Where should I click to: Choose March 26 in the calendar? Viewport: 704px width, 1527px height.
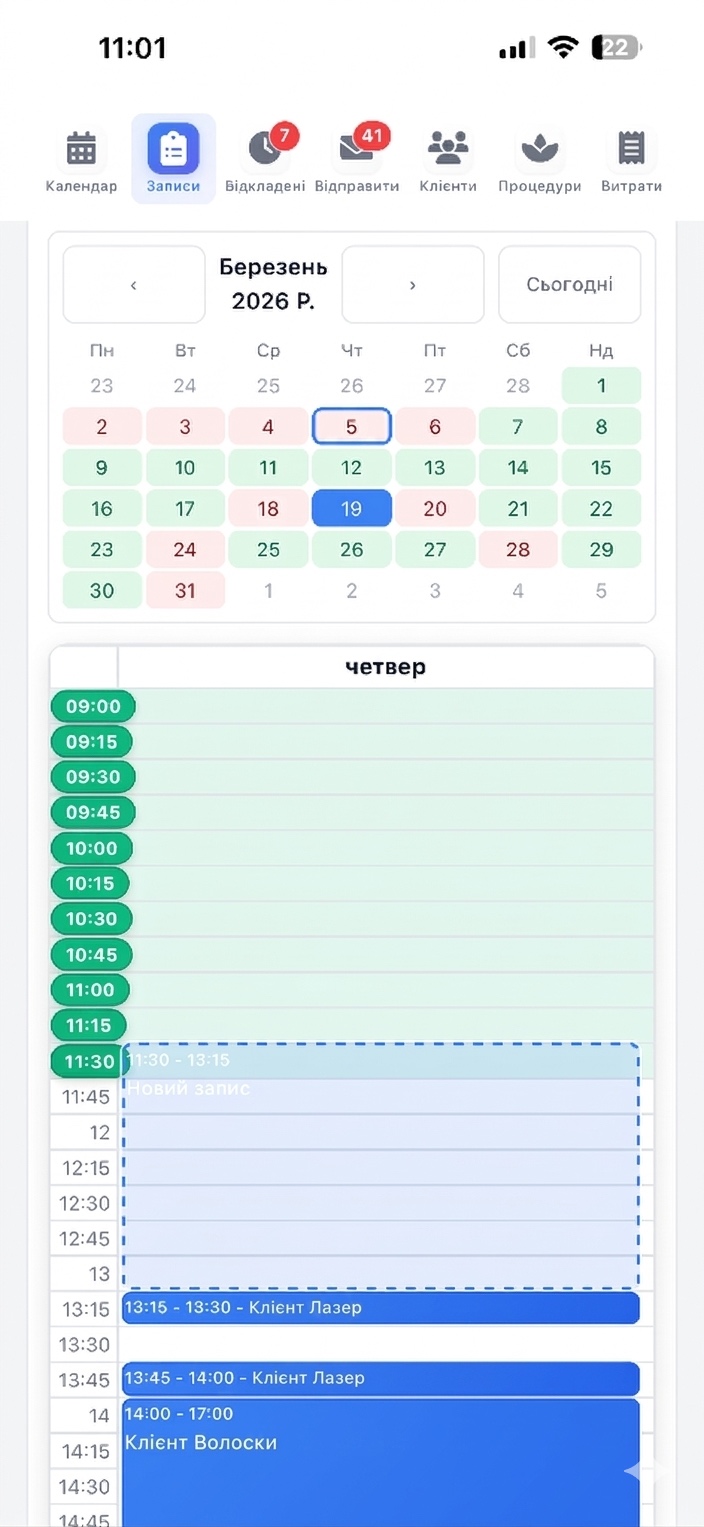(351, 549)
